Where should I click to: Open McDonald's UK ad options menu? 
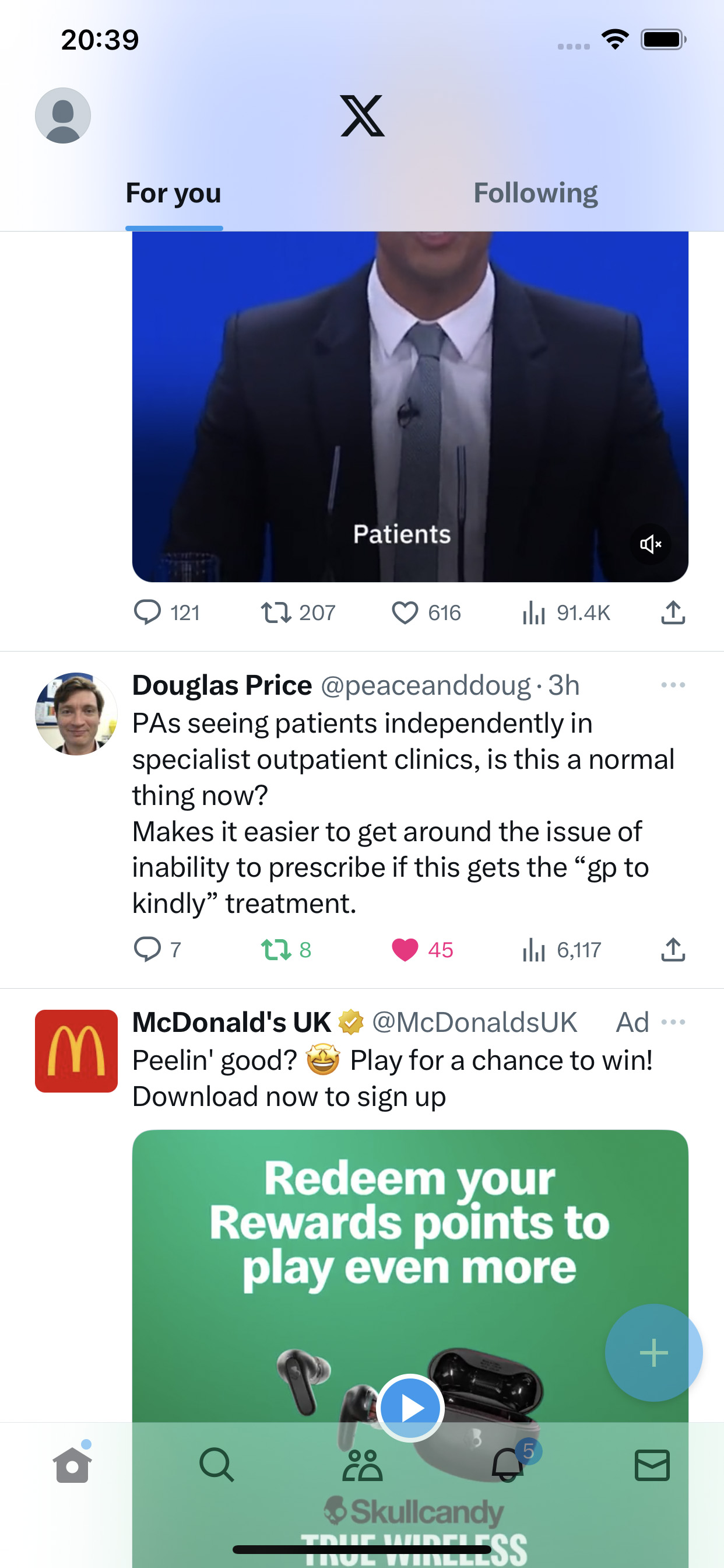click(x=673, y=1022)
